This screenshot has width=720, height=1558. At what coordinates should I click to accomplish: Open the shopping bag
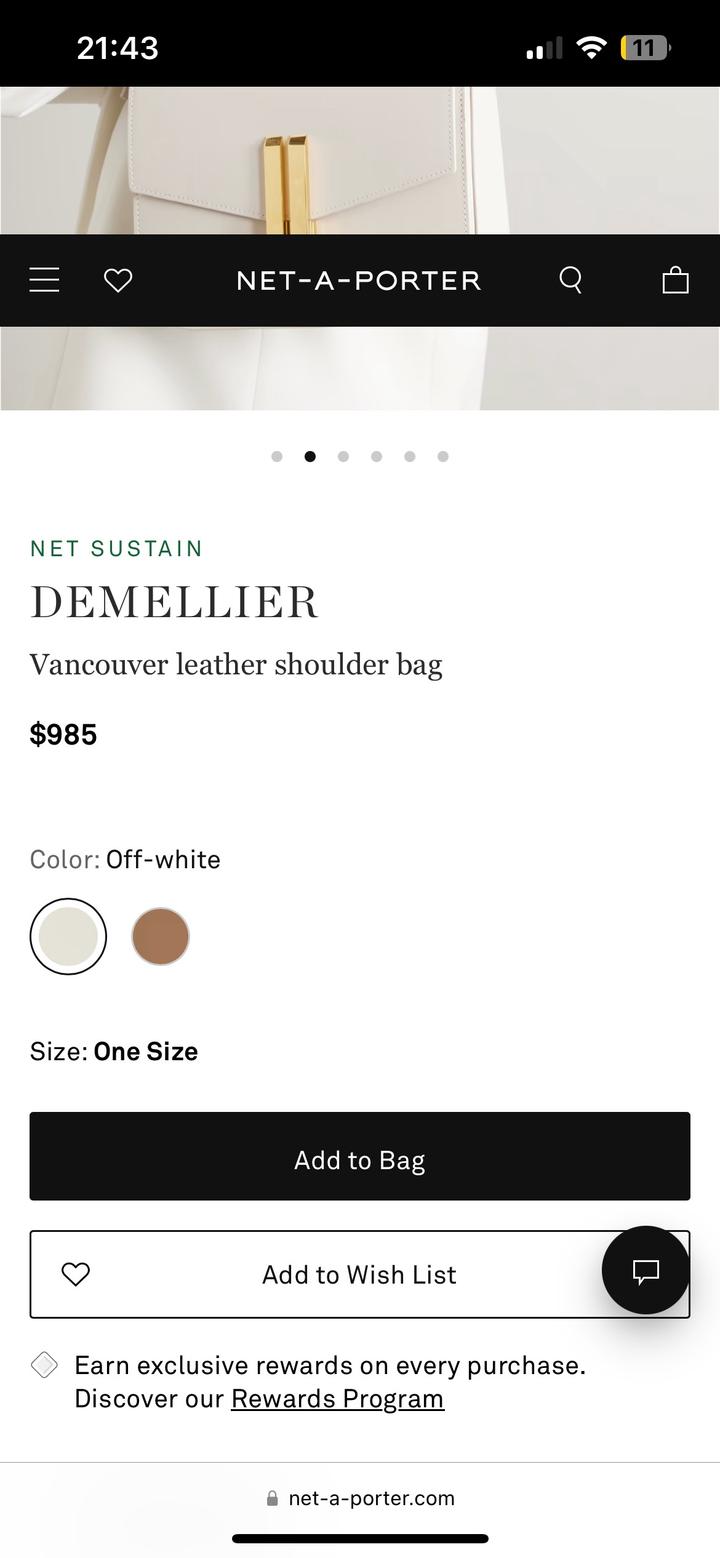tap(676, 280)
